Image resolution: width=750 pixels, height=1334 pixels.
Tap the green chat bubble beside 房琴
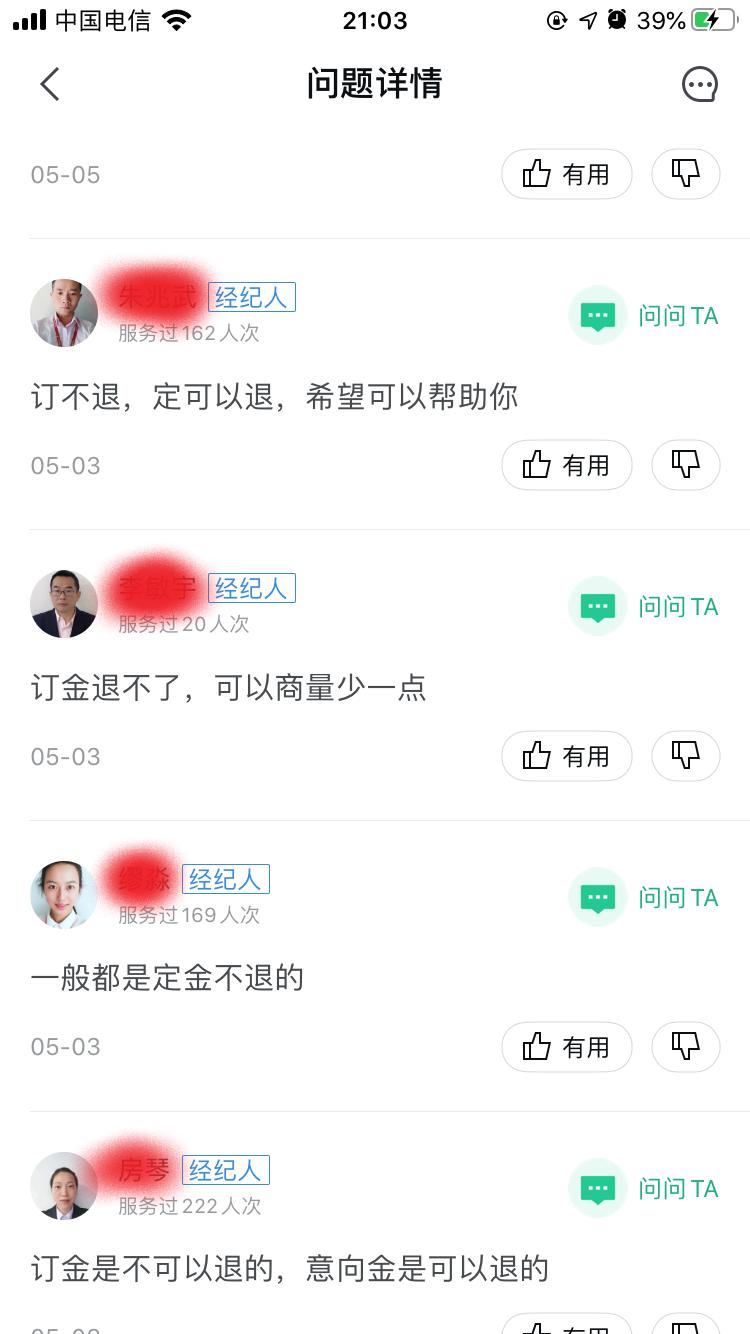tap(597, 1188)
